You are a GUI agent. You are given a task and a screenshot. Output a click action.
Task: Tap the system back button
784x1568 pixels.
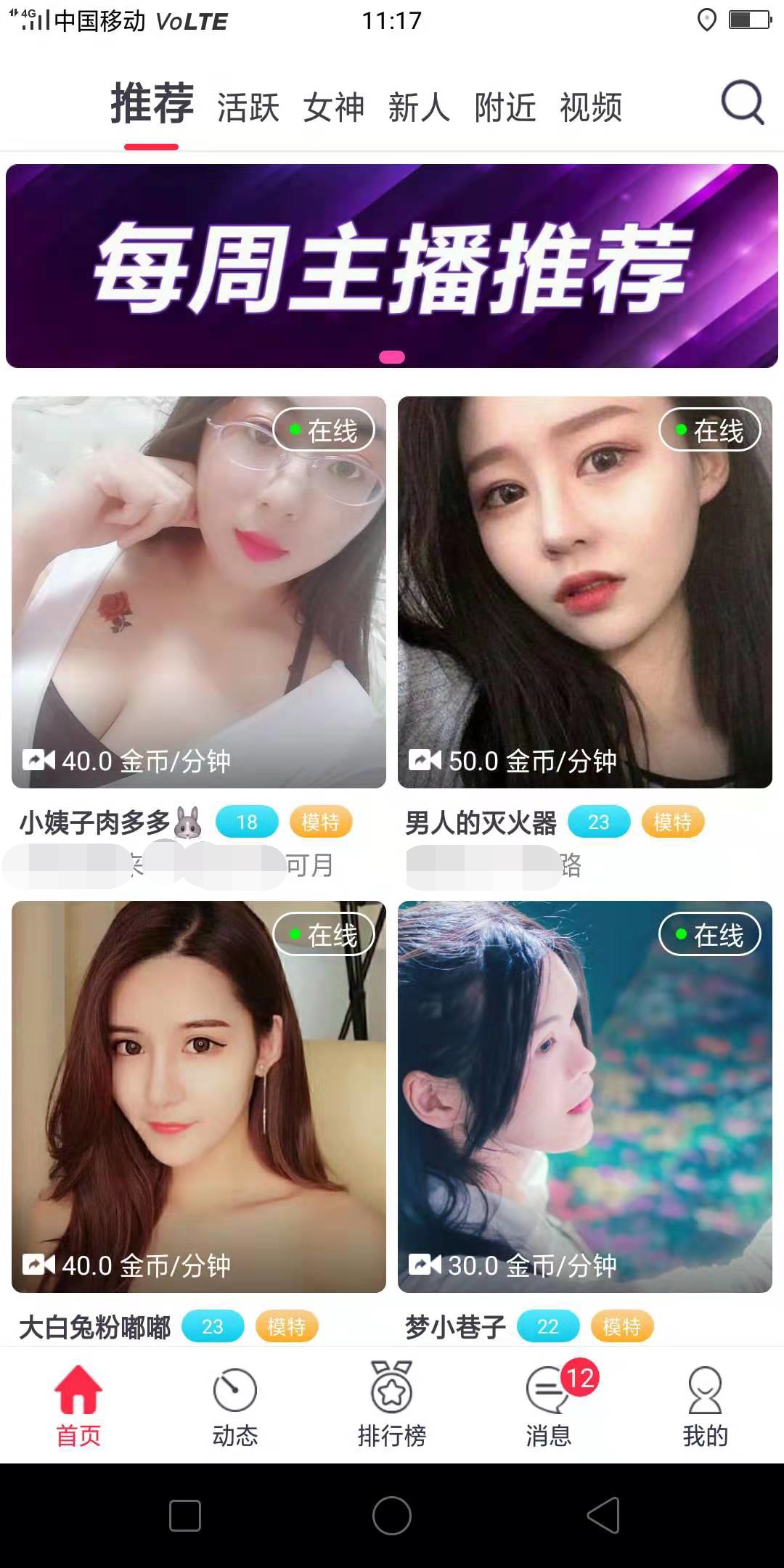(x=603, y=1516)
